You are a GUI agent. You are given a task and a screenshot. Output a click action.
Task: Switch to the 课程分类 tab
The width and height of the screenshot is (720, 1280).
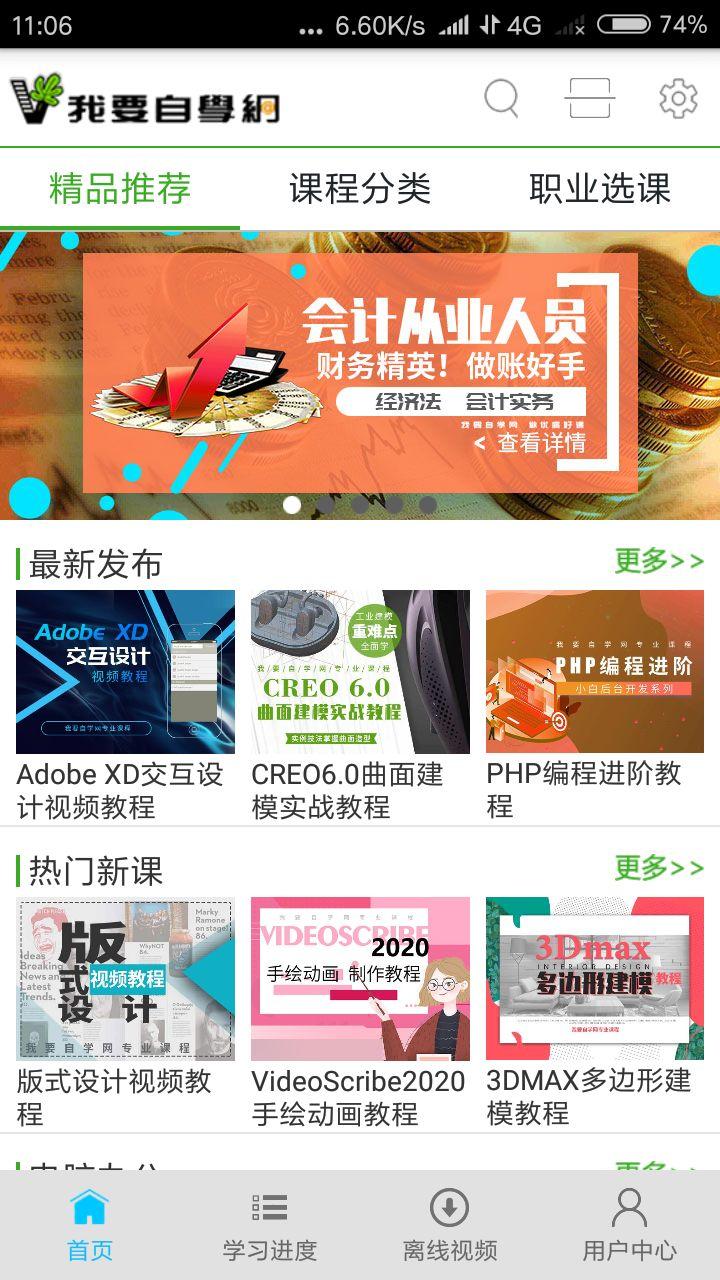360,189
